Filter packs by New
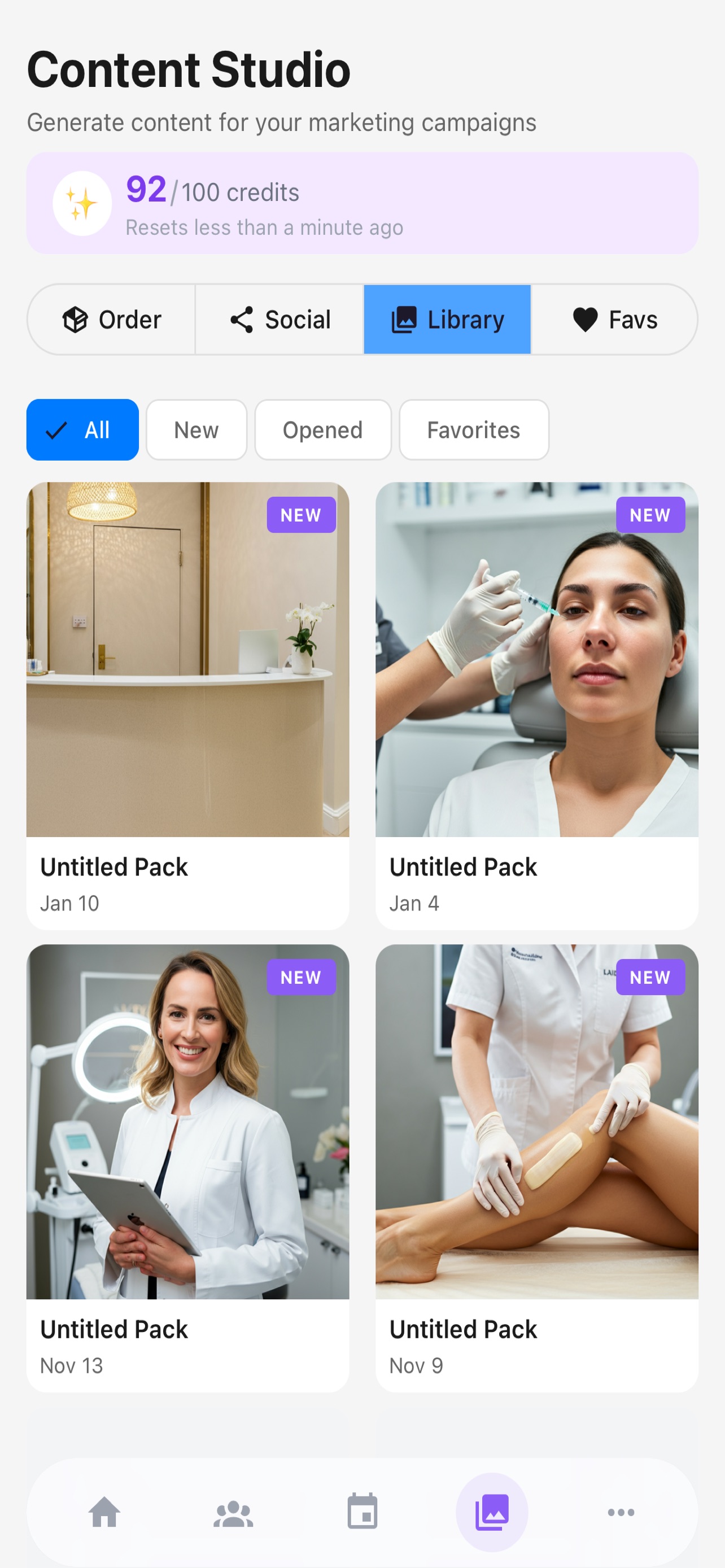This screenshot has width=725, height=1568. (196, 430)
